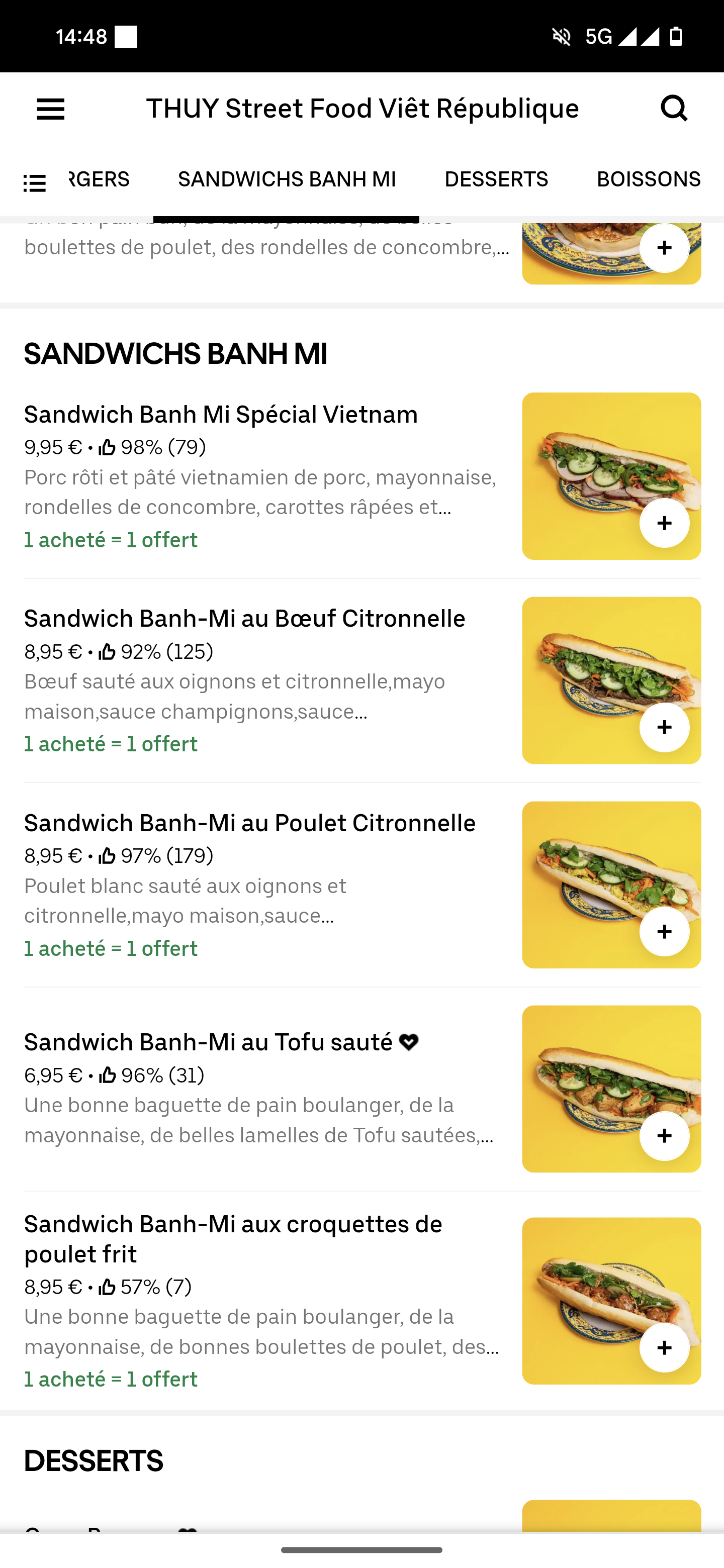Open the menu categories list icon
The width and height of the screenshot is (724, 1568).
point(35,182)
